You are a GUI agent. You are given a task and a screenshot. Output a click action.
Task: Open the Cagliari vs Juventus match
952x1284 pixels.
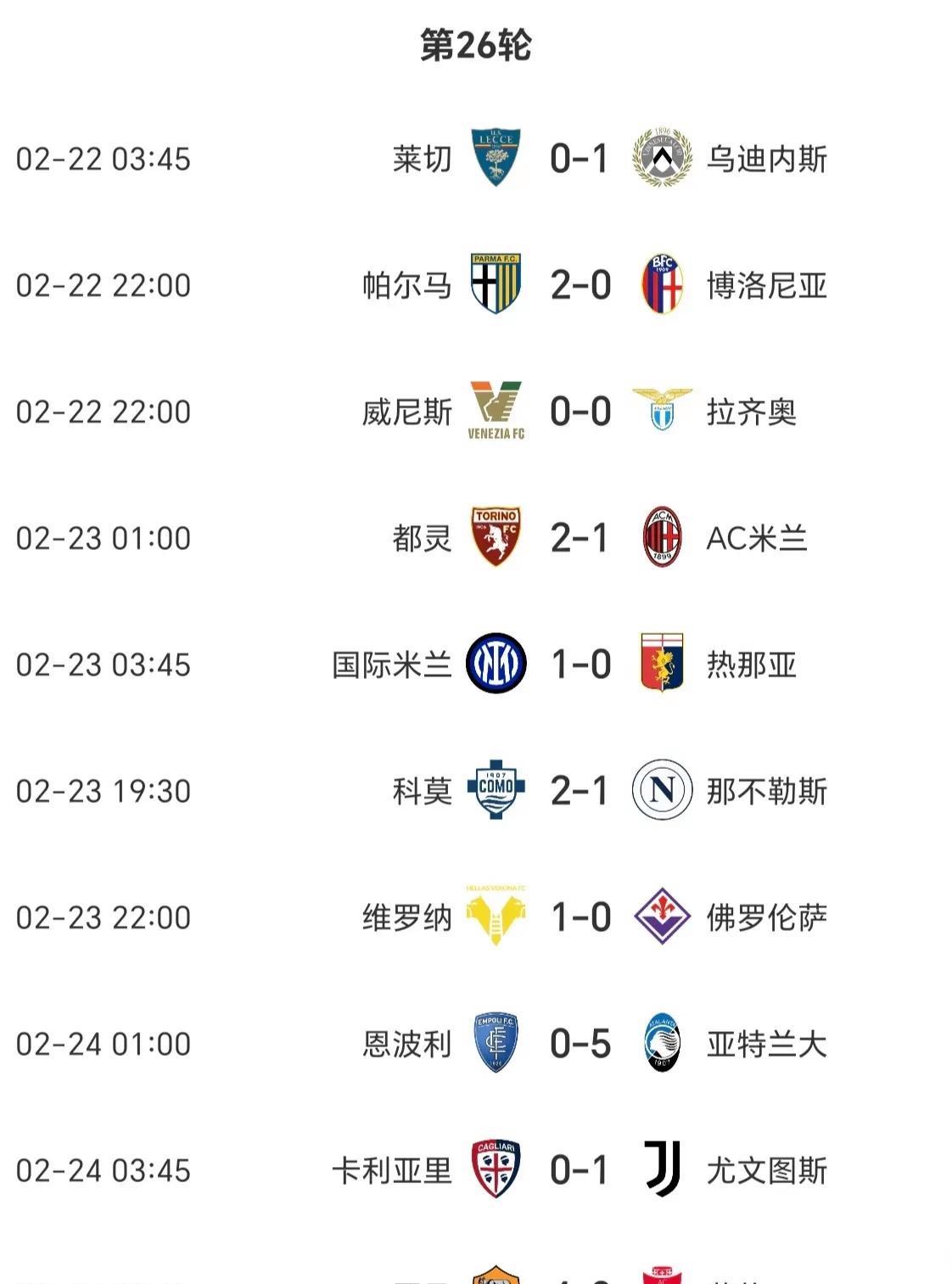pyautogui.click(x=580, y=1170)
